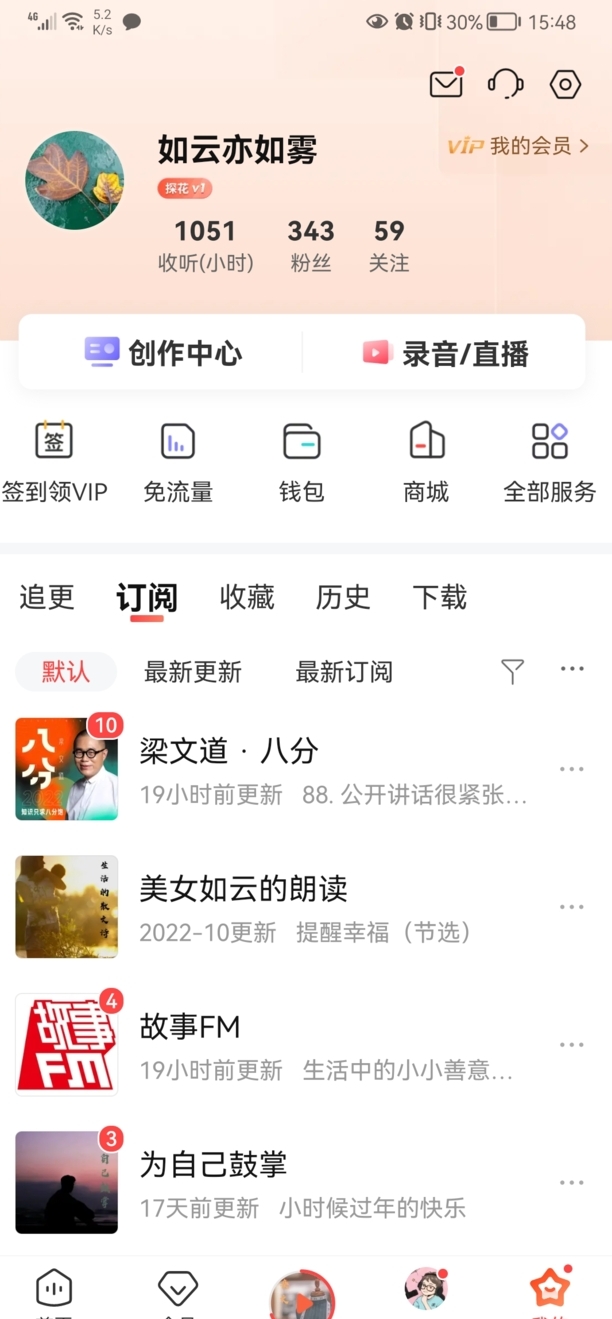The width and height of the screenshot is (612, 1319).
Task: Open 免流量 service
Action: click(x=178, y=461)
